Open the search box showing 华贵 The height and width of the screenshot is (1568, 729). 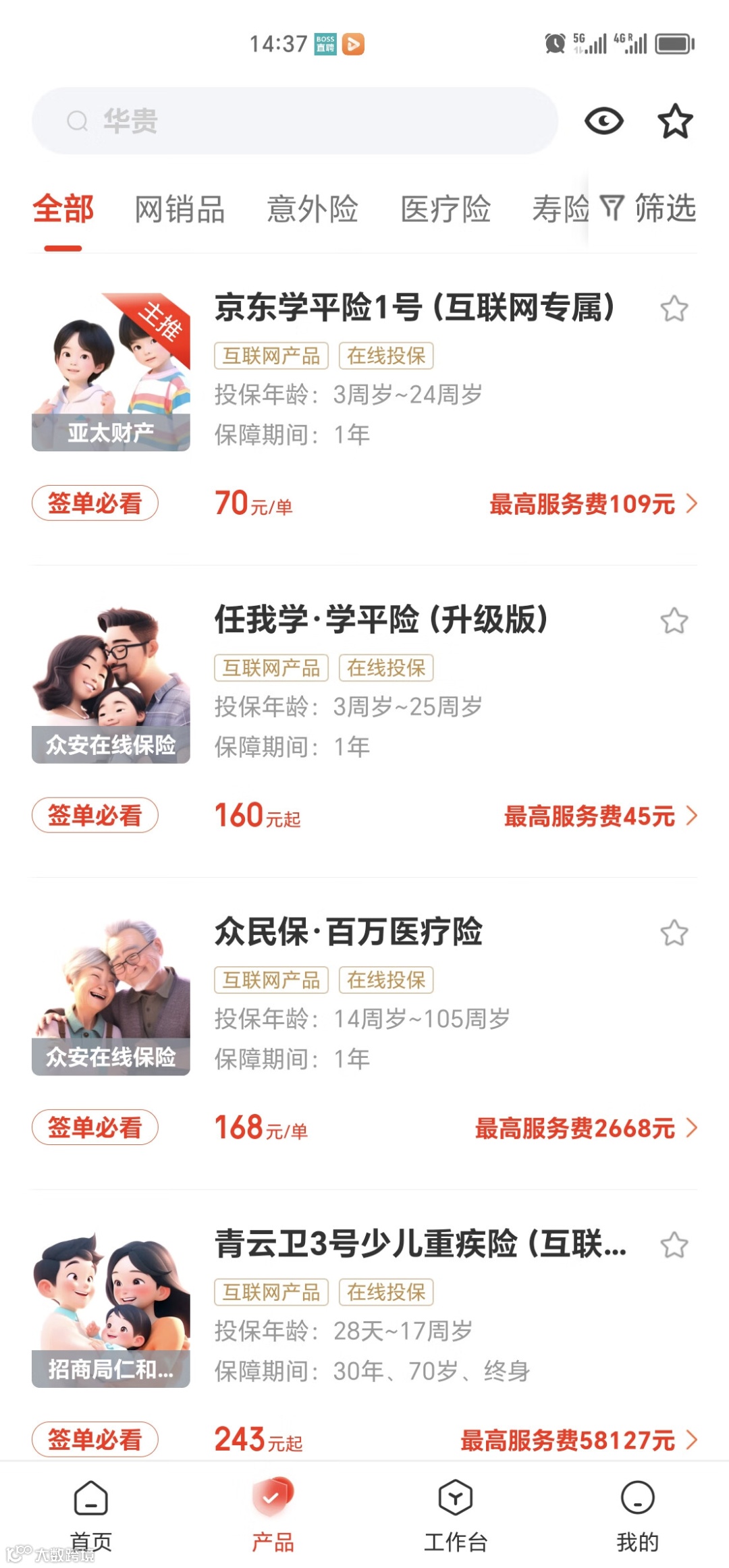point(295,121)
